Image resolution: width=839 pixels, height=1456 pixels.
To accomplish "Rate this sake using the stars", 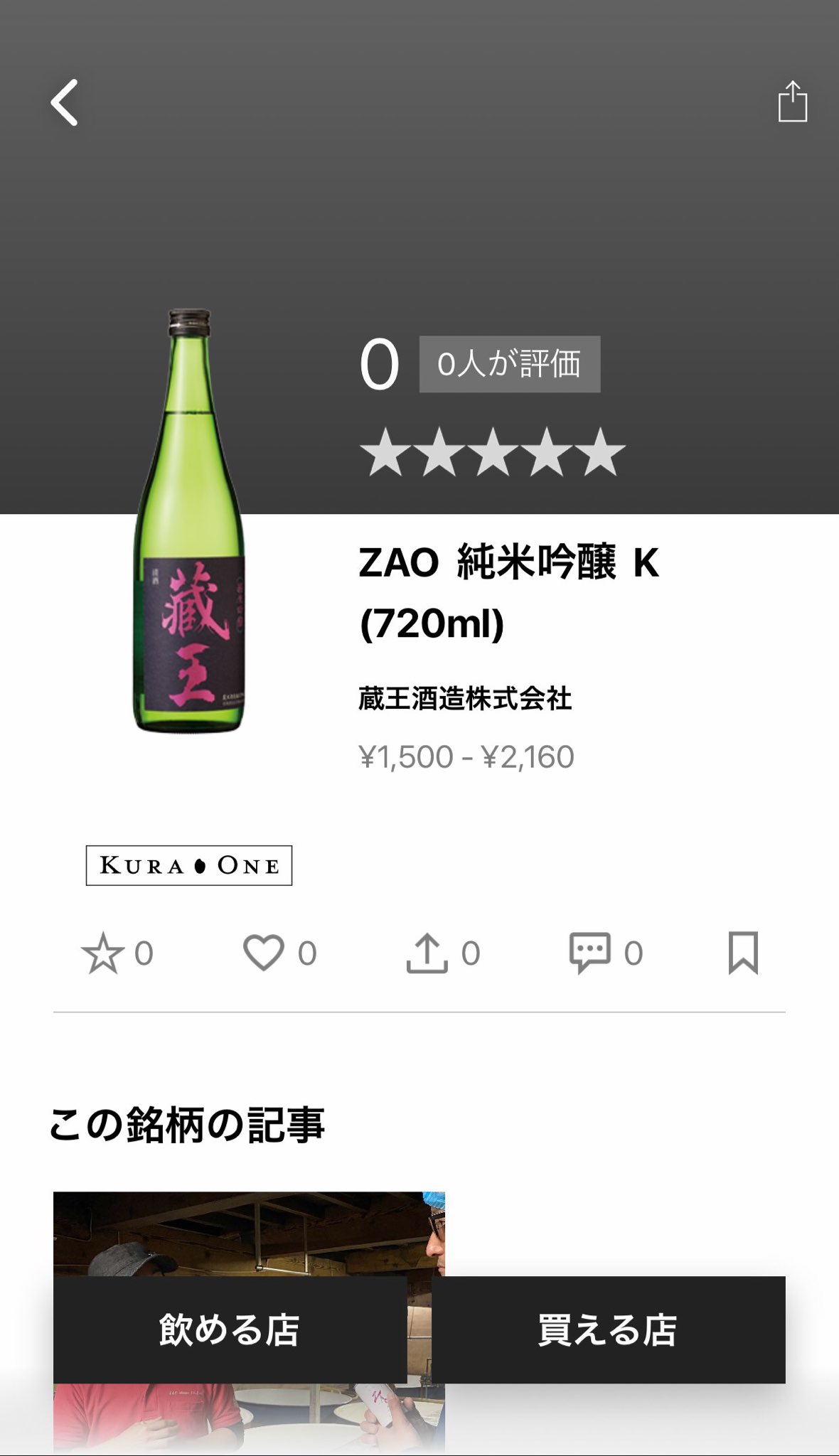I will click(493, 451).
